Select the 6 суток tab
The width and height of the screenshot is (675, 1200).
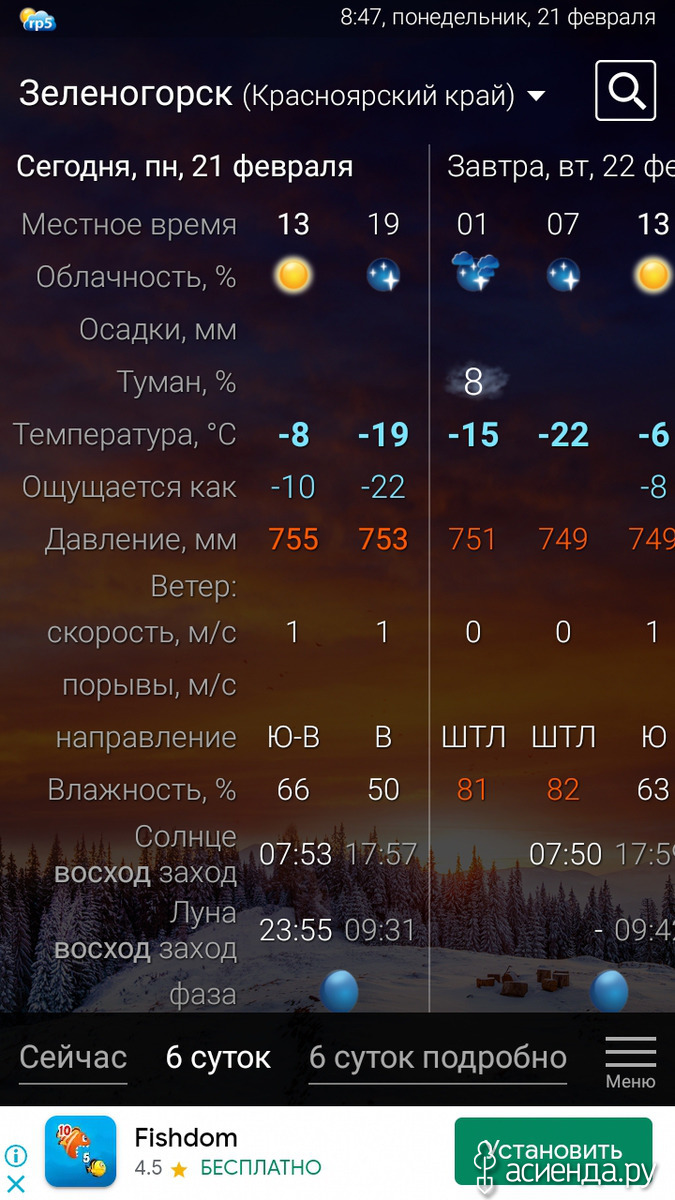click(218, 1057)
